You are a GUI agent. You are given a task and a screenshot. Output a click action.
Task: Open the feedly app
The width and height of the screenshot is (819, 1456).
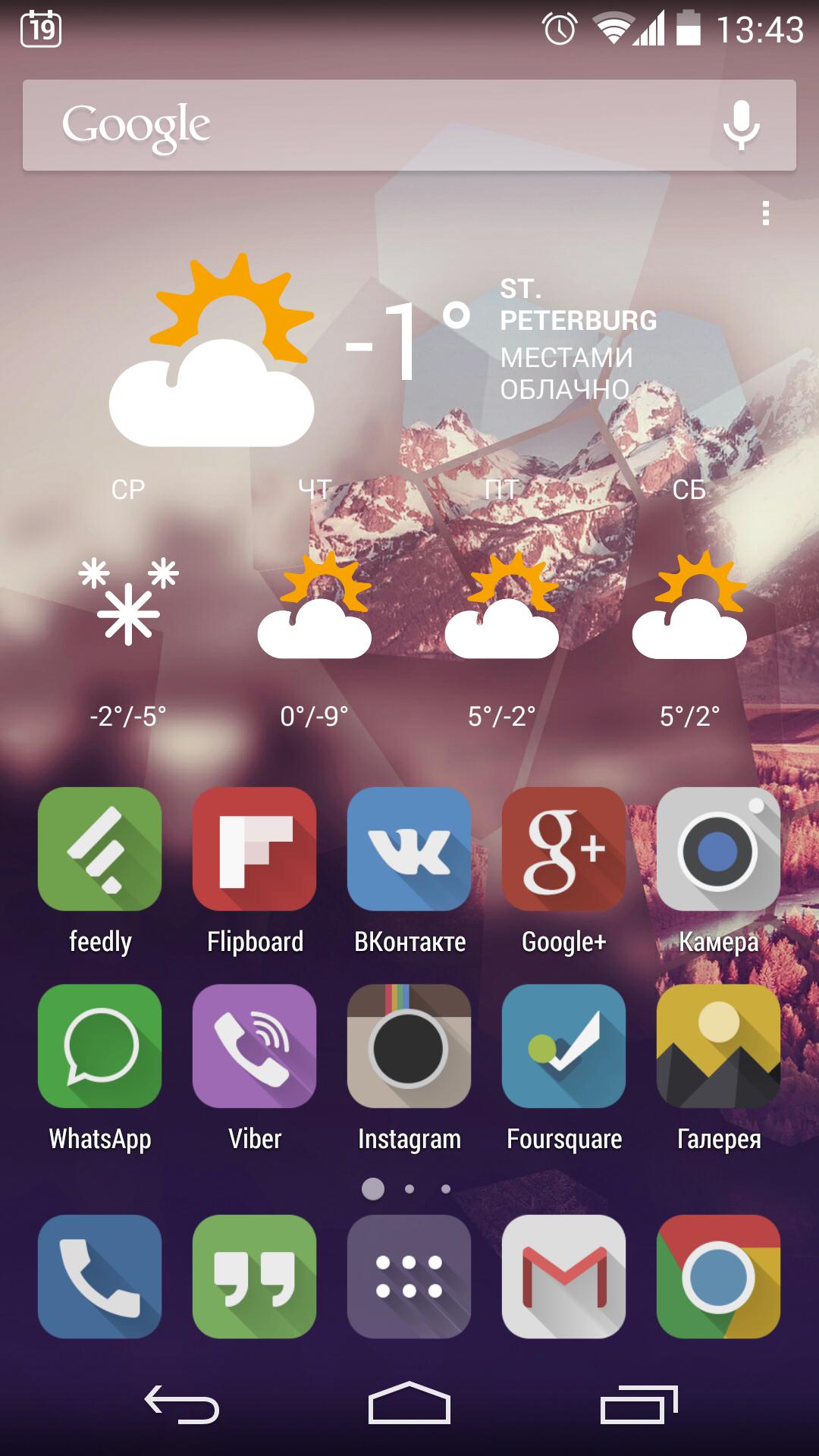(x=100, y=849)
